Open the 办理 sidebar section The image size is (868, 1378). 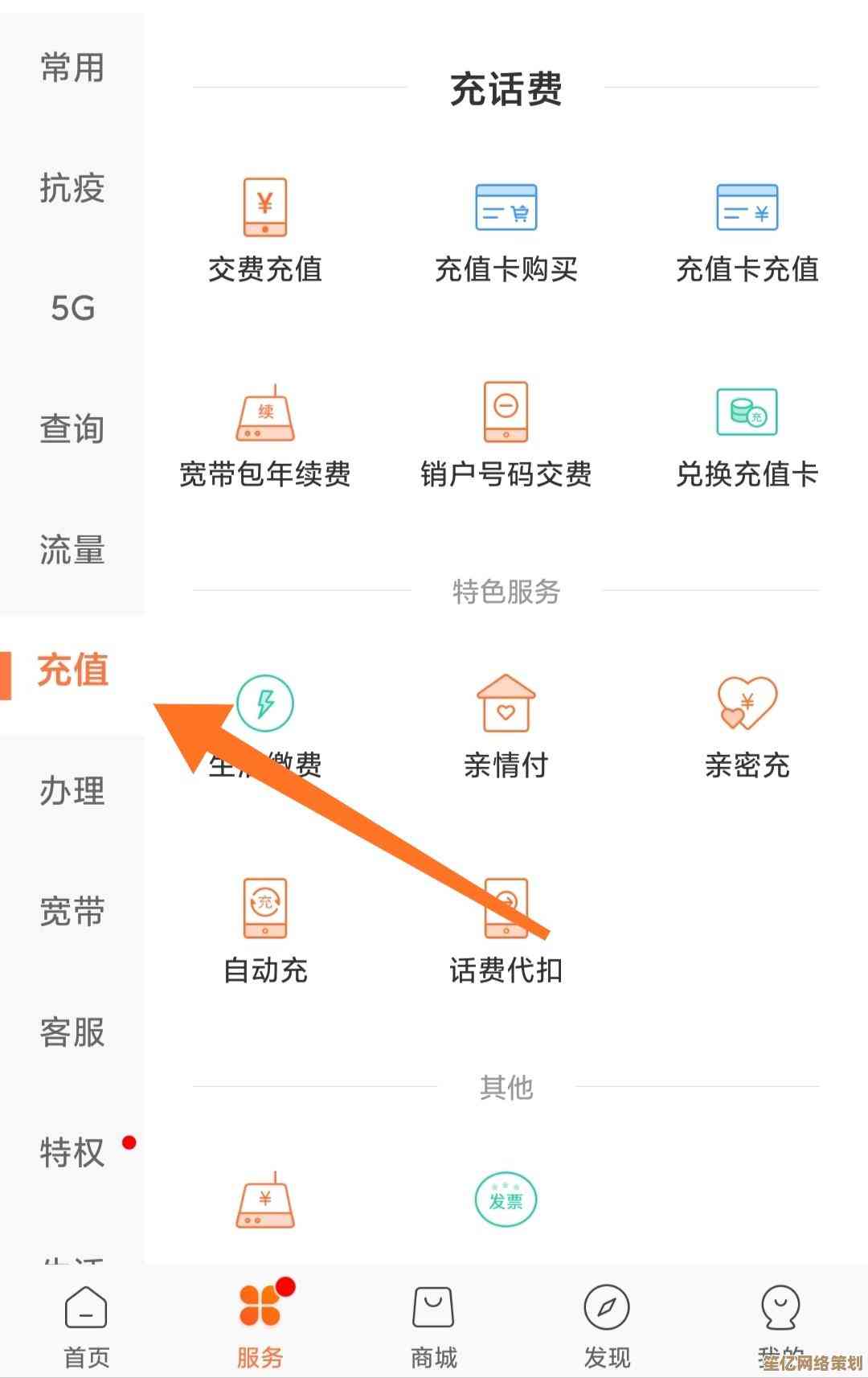(72, 792)
